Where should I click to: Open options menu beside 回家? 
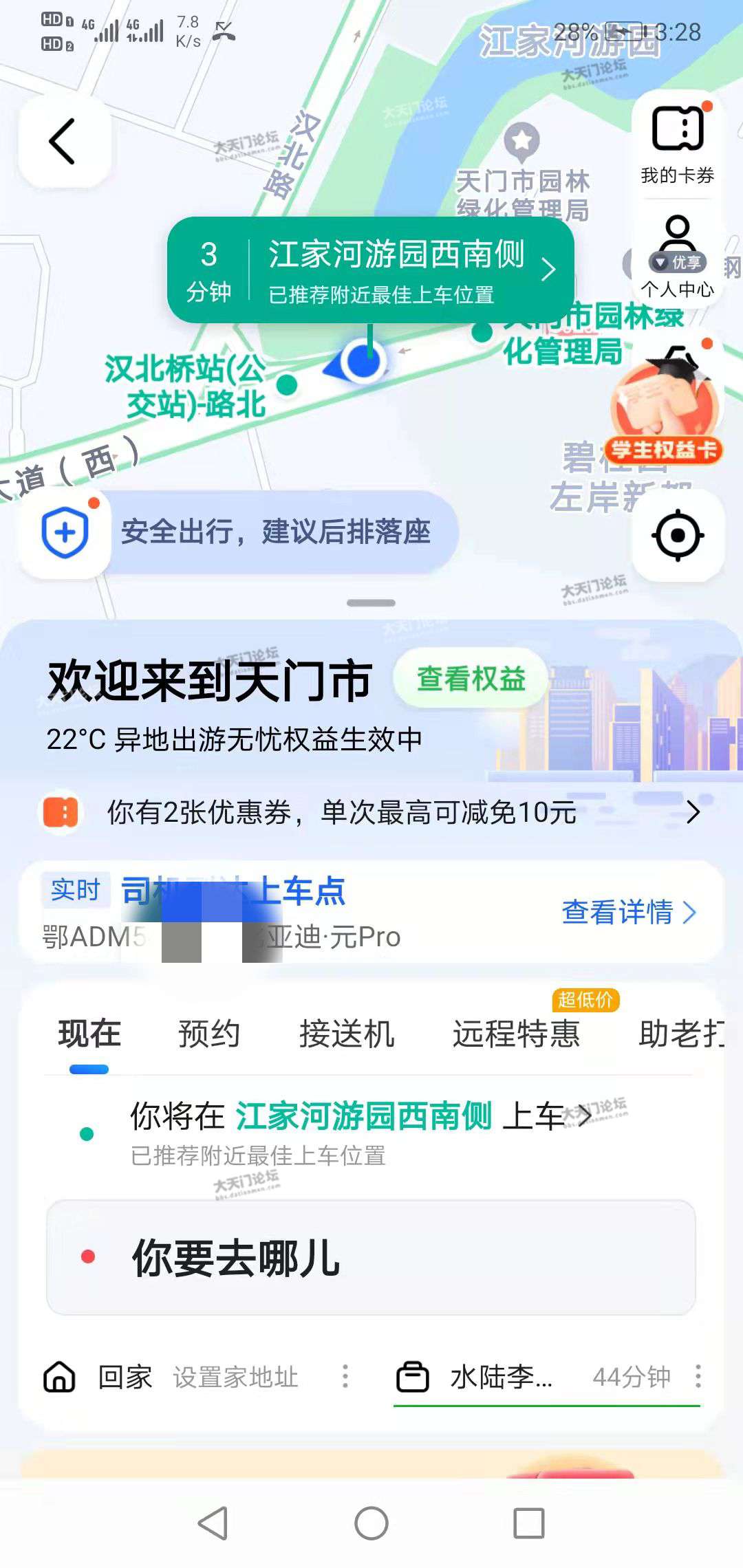345,1377
